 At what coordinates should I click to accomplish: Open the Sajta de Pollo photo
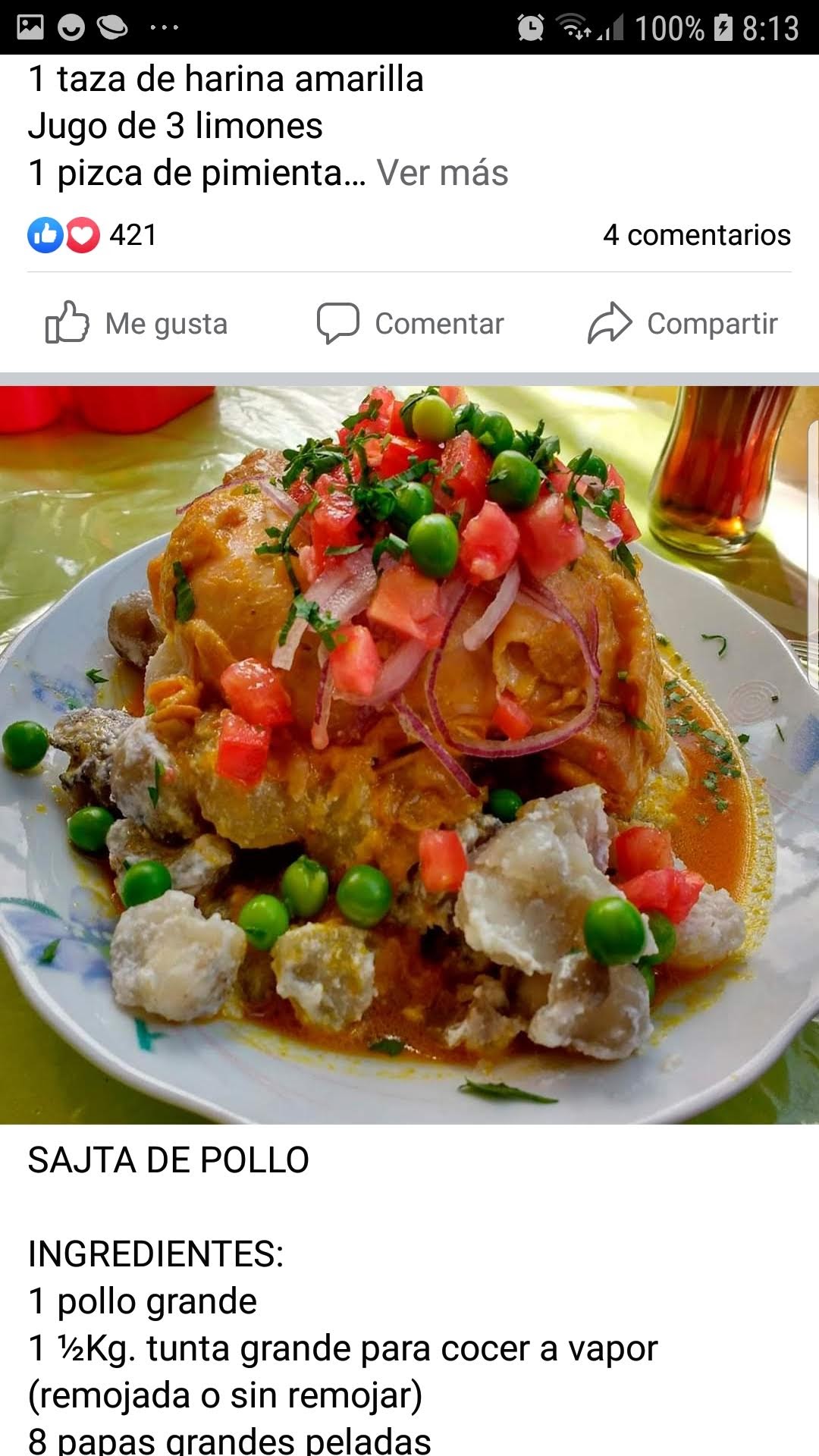(409, 755)
